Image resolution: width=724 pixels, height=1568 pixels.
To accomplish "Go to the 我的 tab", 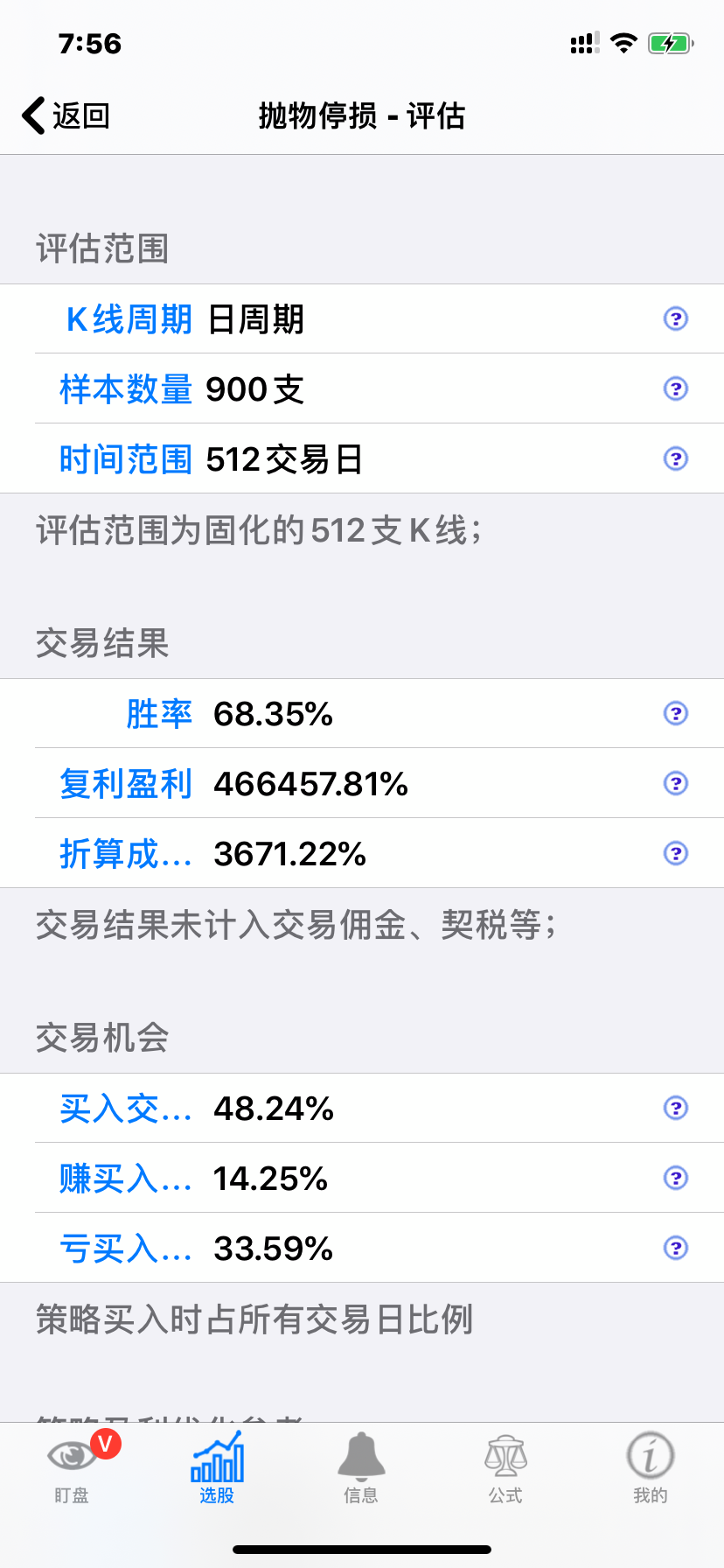I will 651,1466.
